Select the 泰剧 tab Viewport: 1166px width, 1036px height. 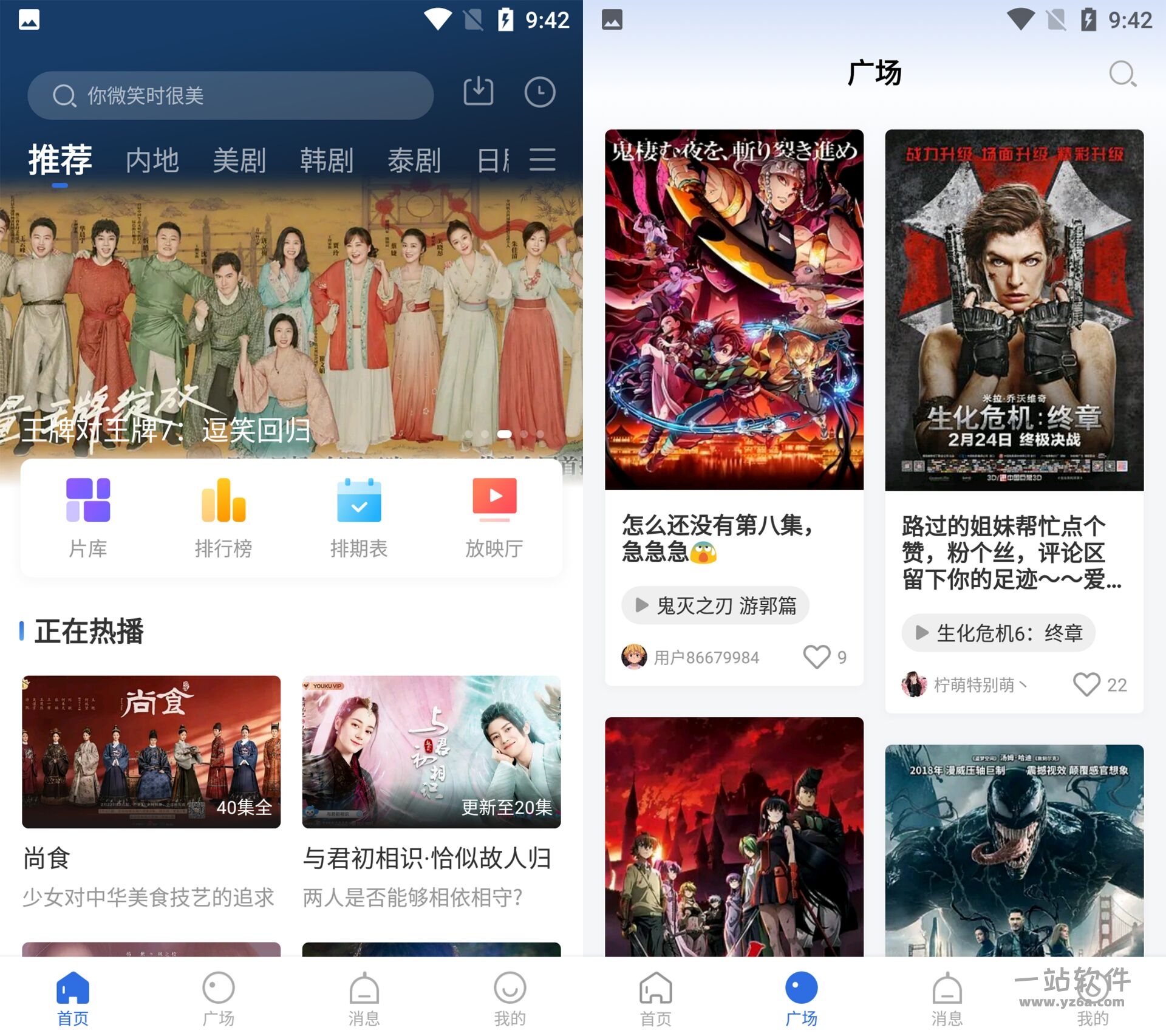coord(414,160)
